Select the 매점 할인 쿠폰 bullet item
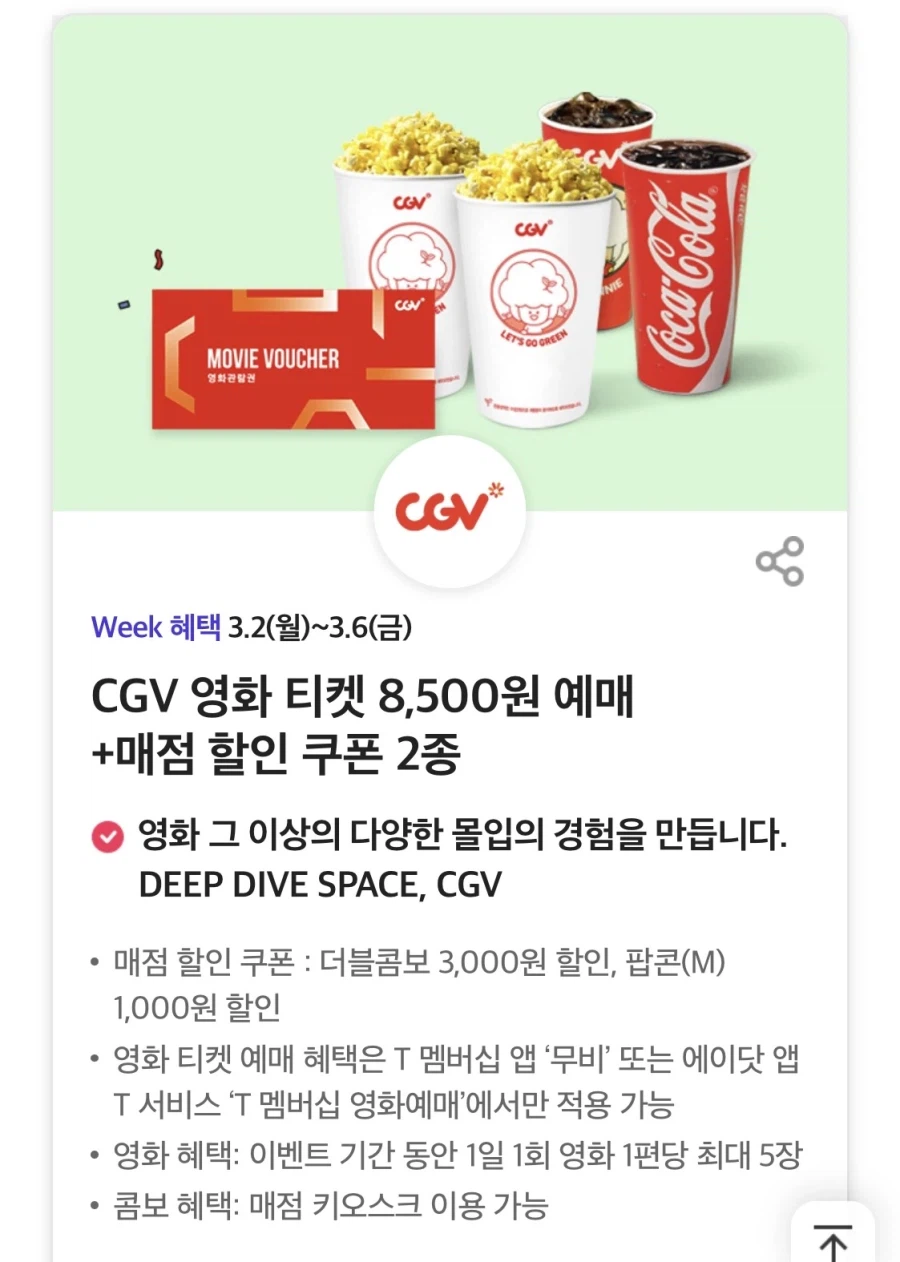Image resolution: width=900 pixels, height=1262 pixels. point(400,963)
